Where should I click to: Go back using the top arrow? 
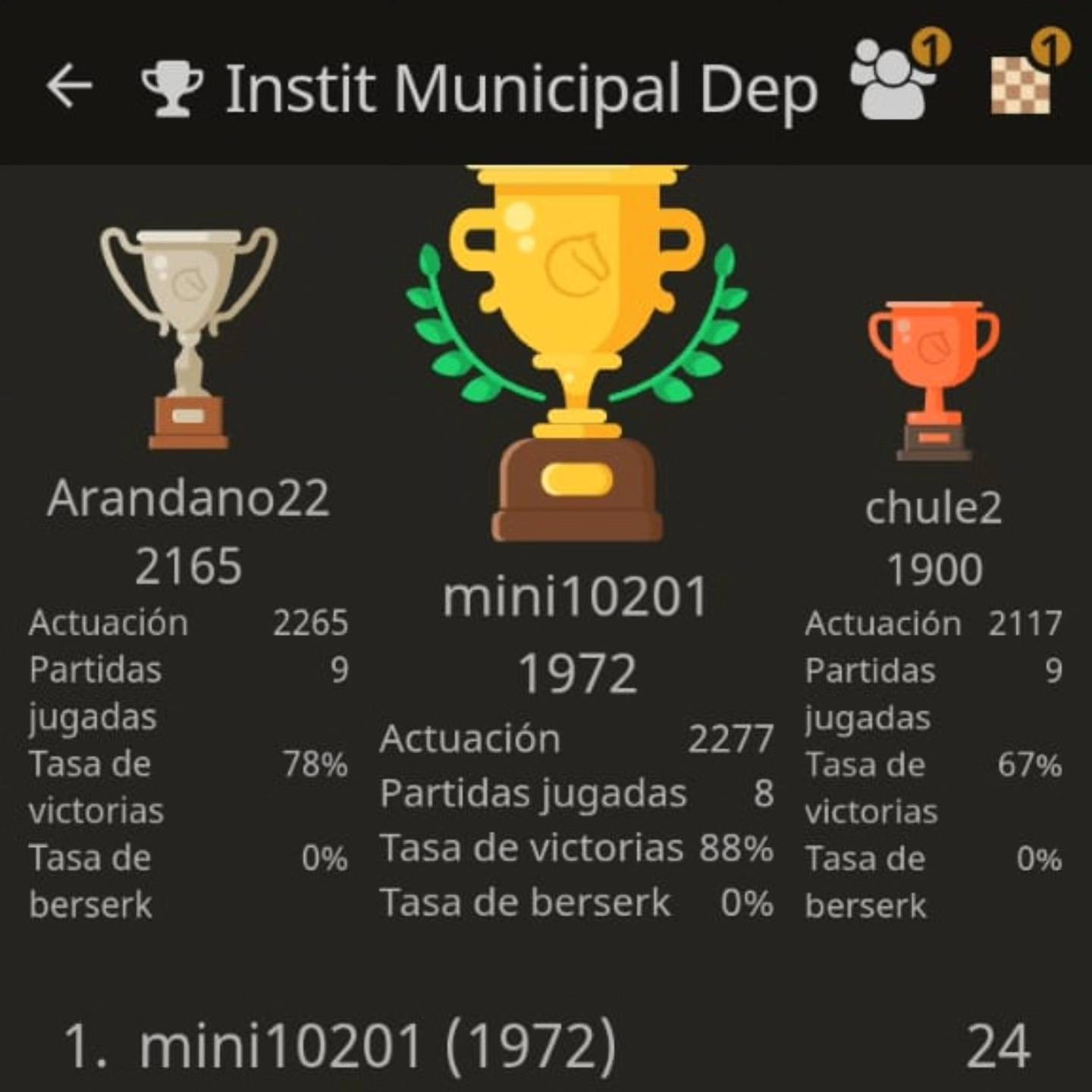tap(69, 86)
